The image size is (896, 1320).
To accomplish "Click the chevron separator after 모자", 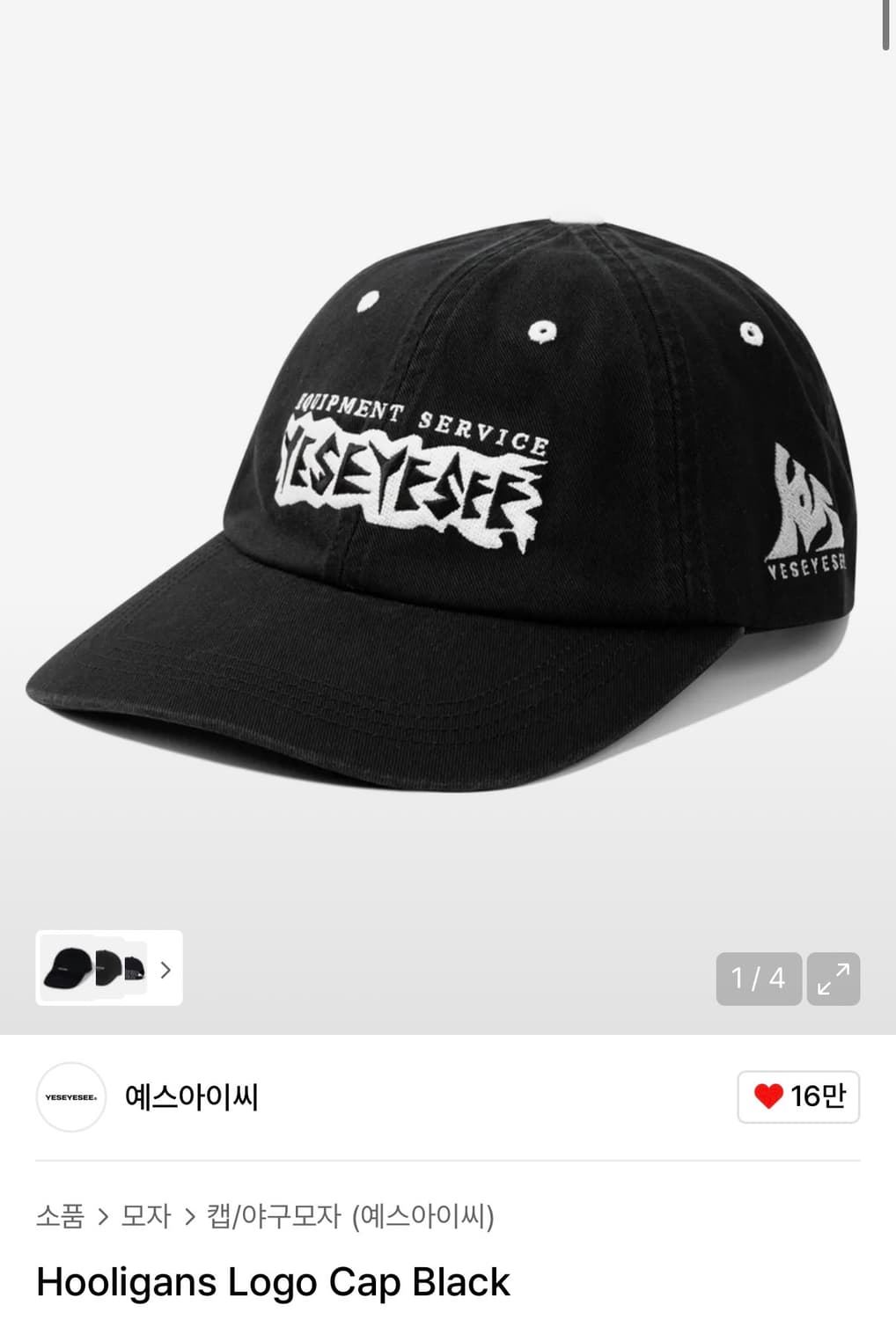I will tap(187, 1217).
